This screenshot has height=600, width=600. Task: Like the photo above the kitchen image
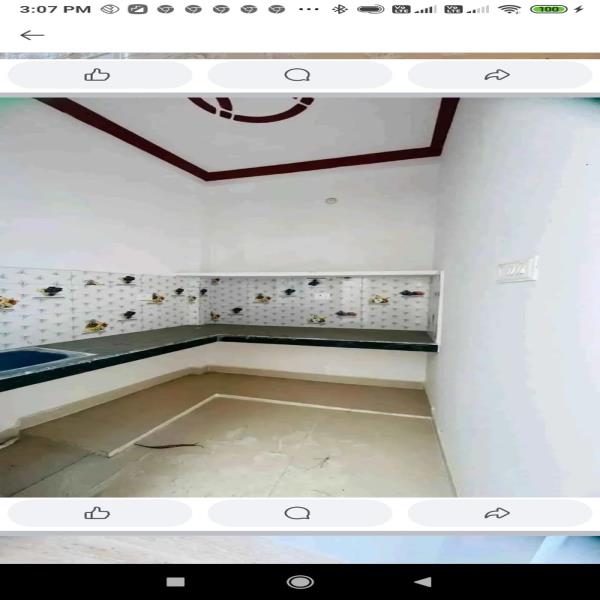tap(98, 75)
